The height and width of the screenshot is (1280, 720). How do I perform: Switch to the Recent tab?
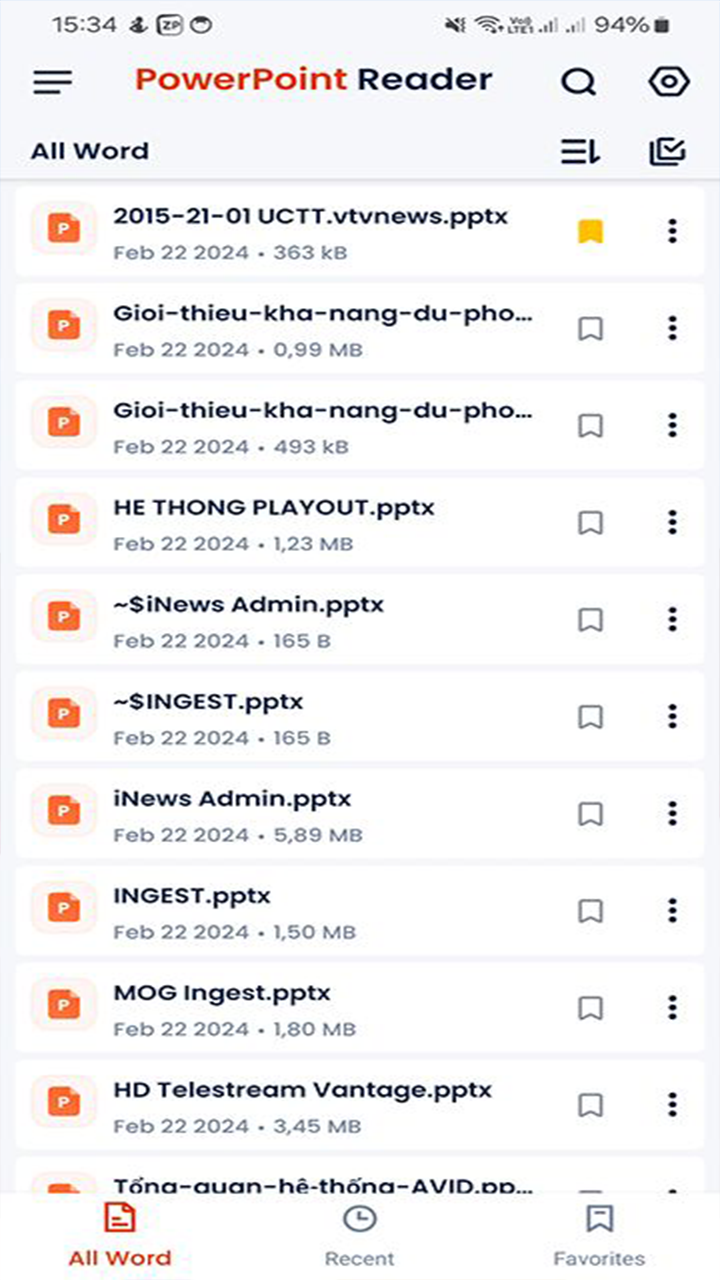point(359,1235)
